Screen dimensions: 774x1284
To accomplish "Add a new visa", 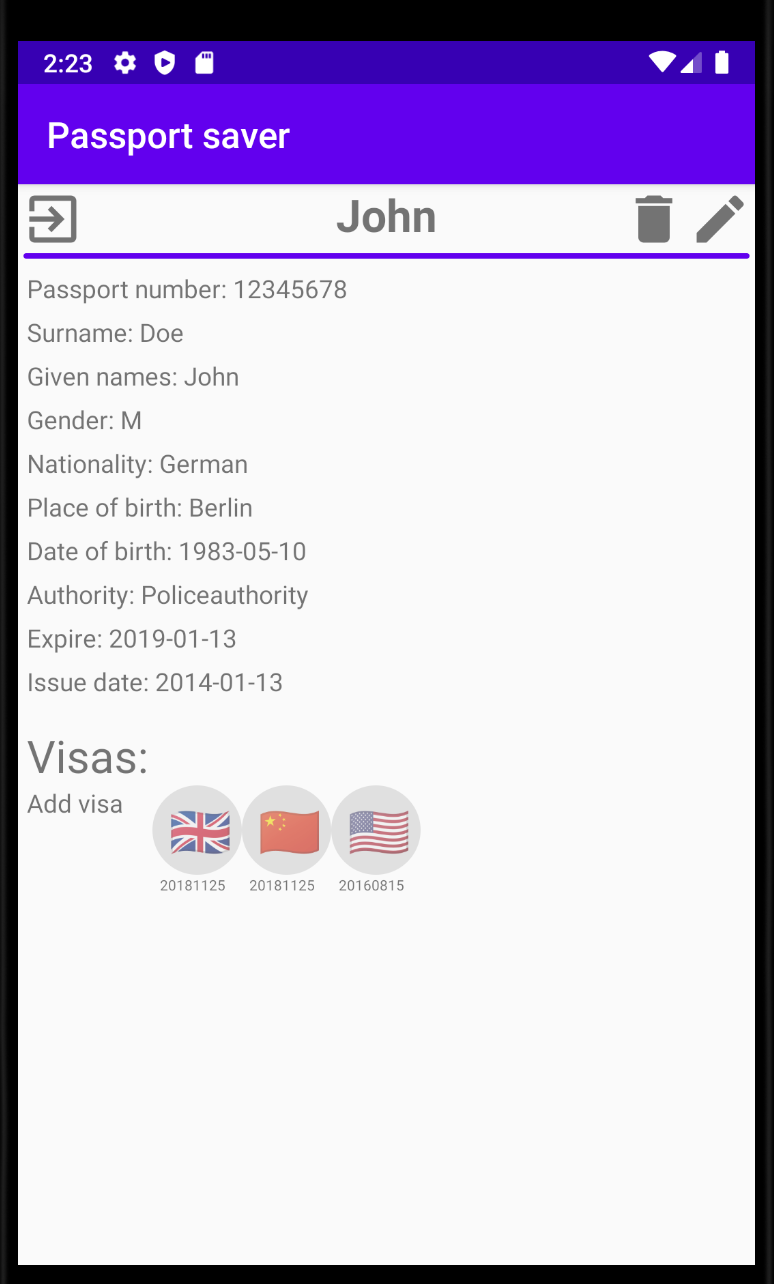I will [75, 804].
